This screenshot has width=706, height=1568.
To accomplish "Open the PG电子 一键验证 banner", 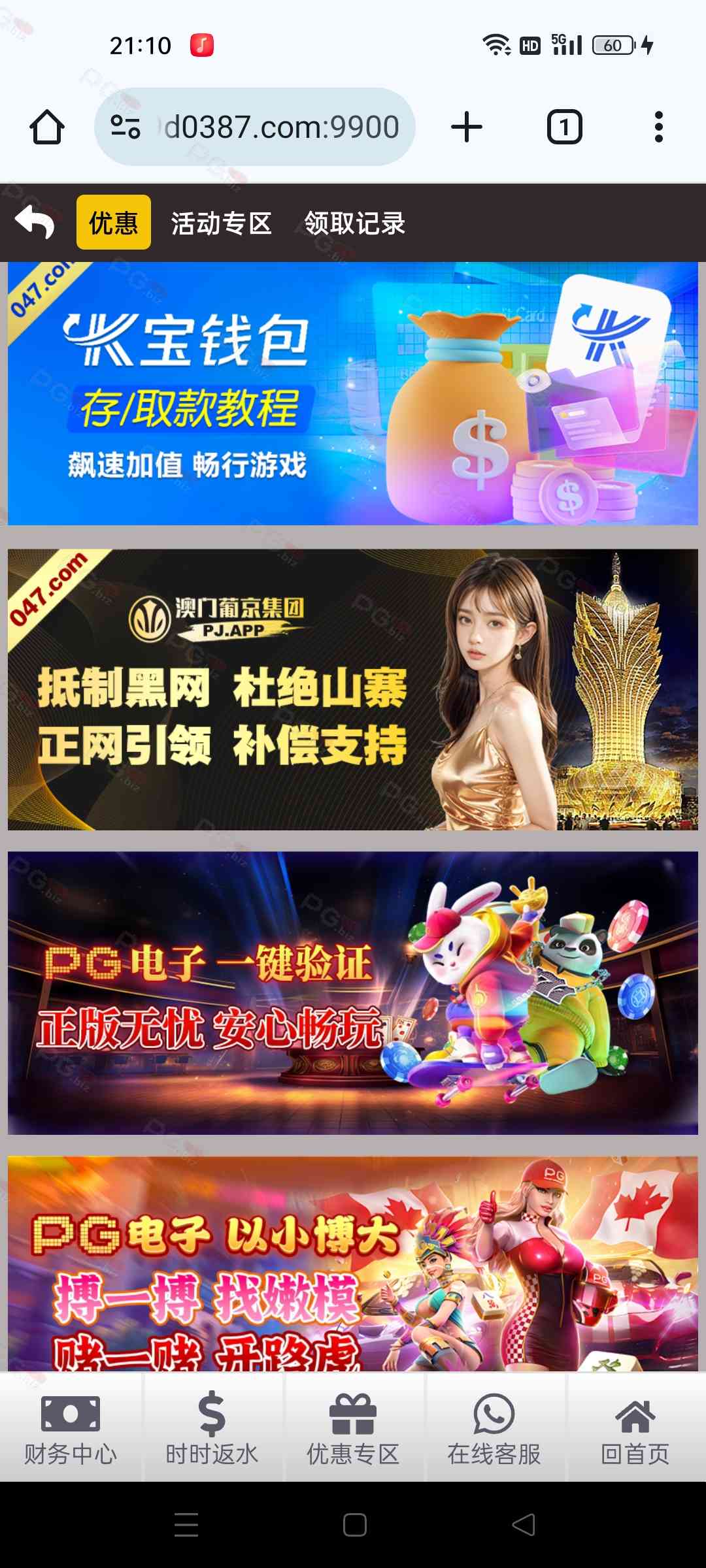I will [x=353, y=993].
